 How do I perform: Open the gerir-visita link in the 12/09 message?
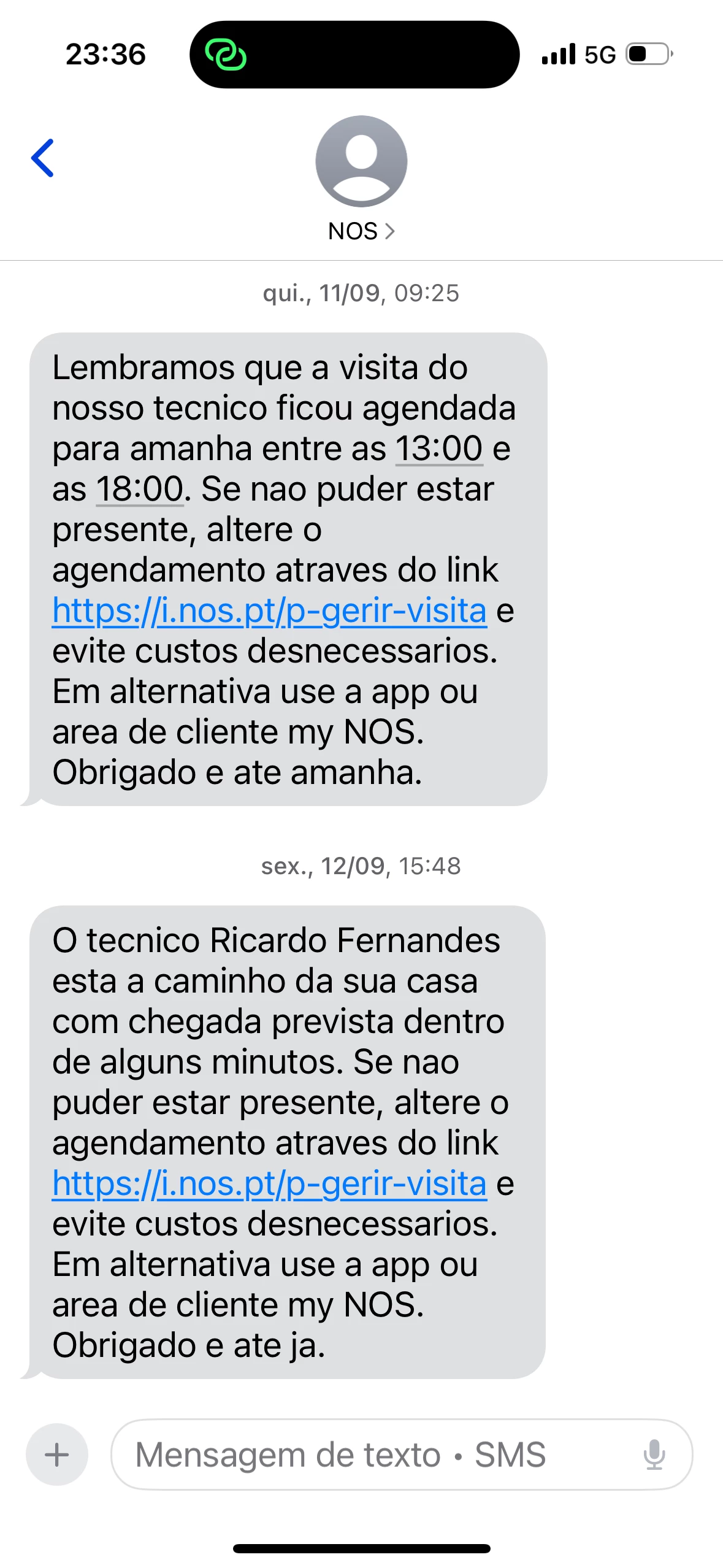pos(269,1184)
